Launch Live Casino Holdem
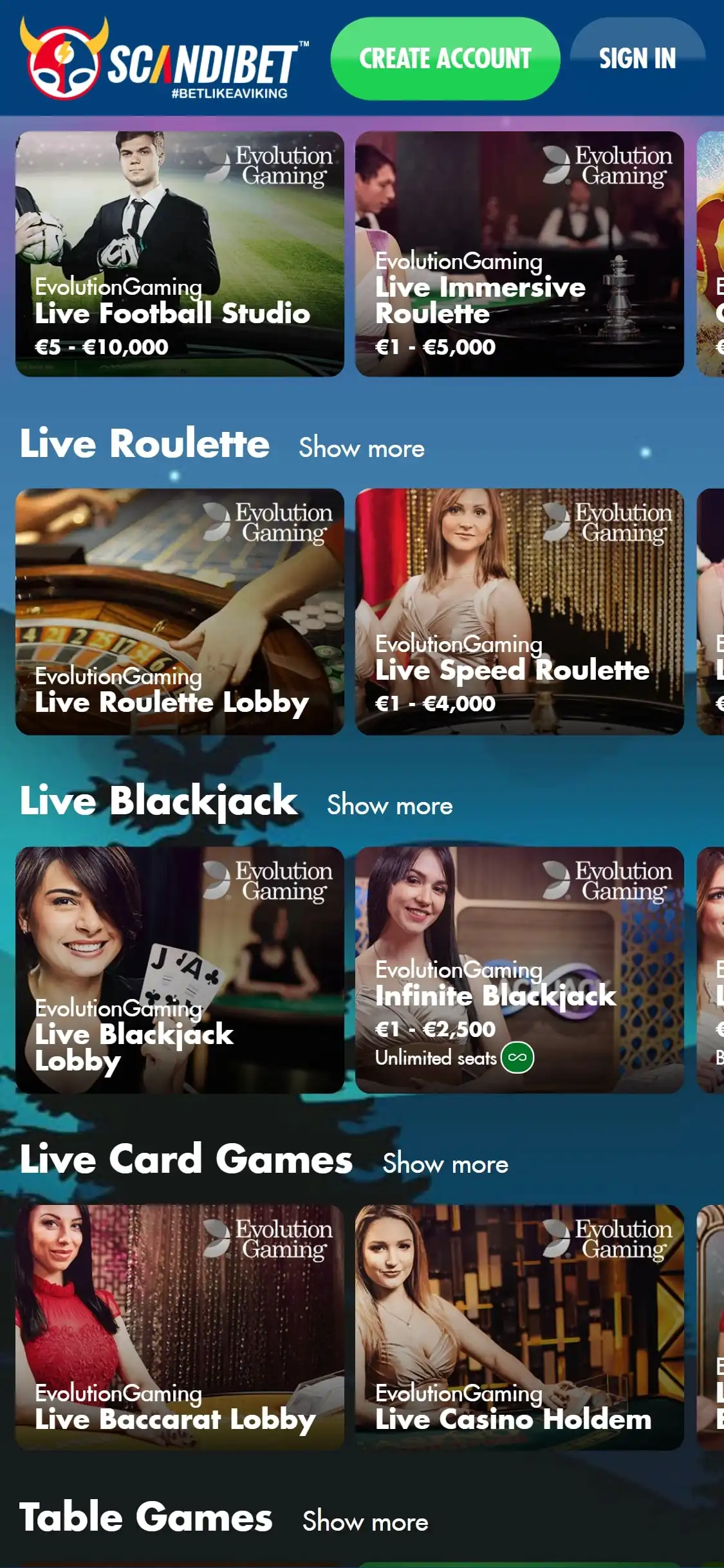This screenshot has width=724, height=1568. (519, 1327)
